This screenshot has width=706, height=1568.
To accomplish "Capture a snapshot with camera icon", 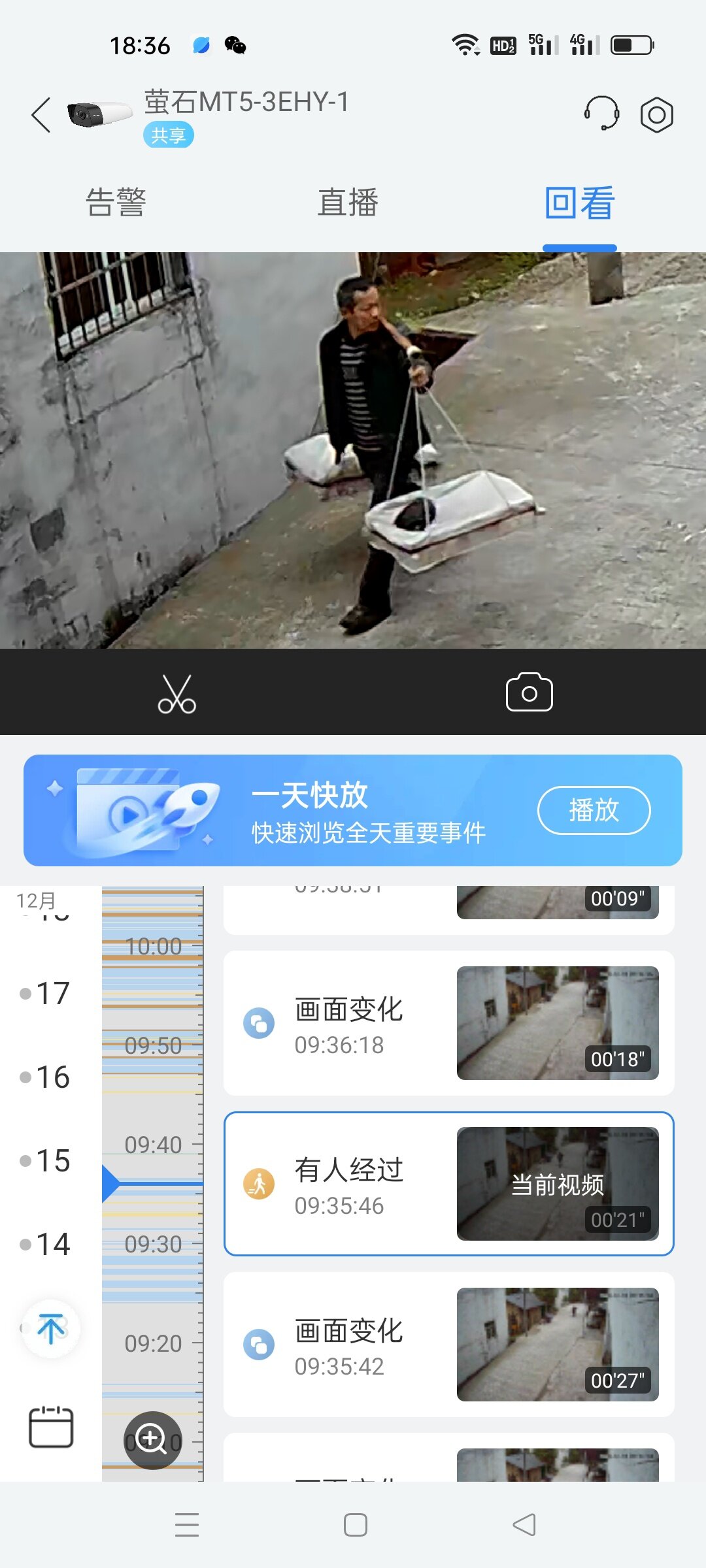I will [529, 692].
